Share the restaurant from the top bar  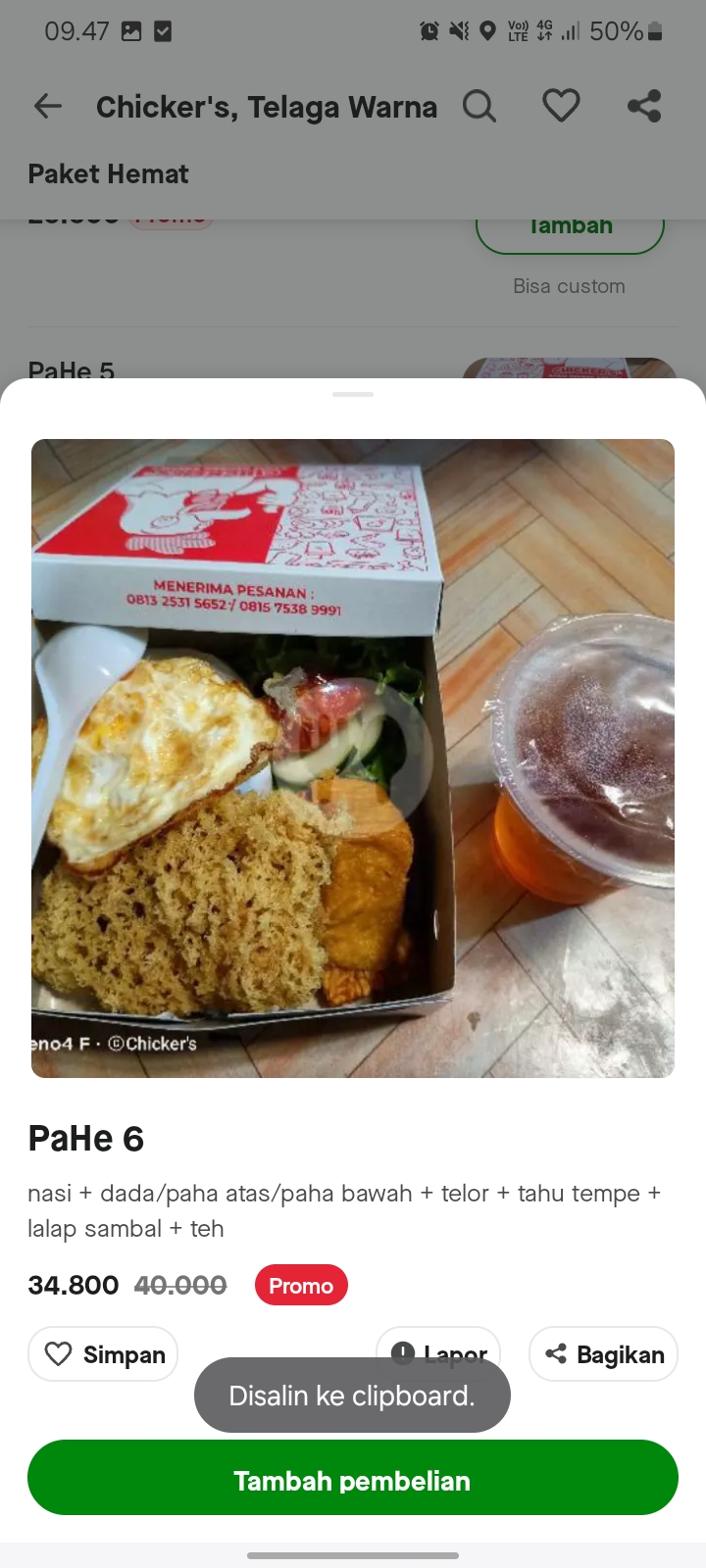click(644, 106)
